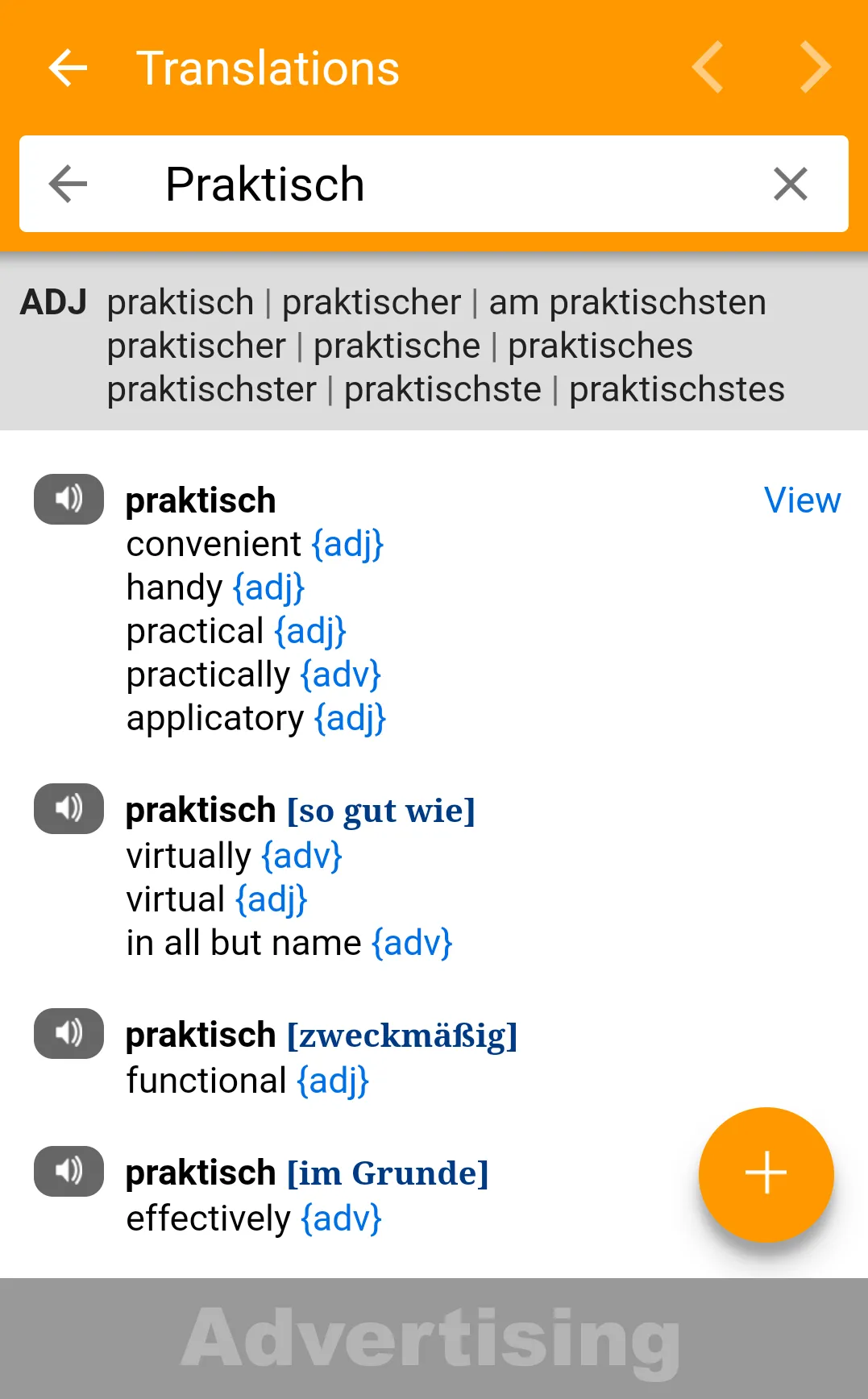Tap the translation 'functional {adj}'
The image size is (868, 1399).
click(x=247, y=1079)
